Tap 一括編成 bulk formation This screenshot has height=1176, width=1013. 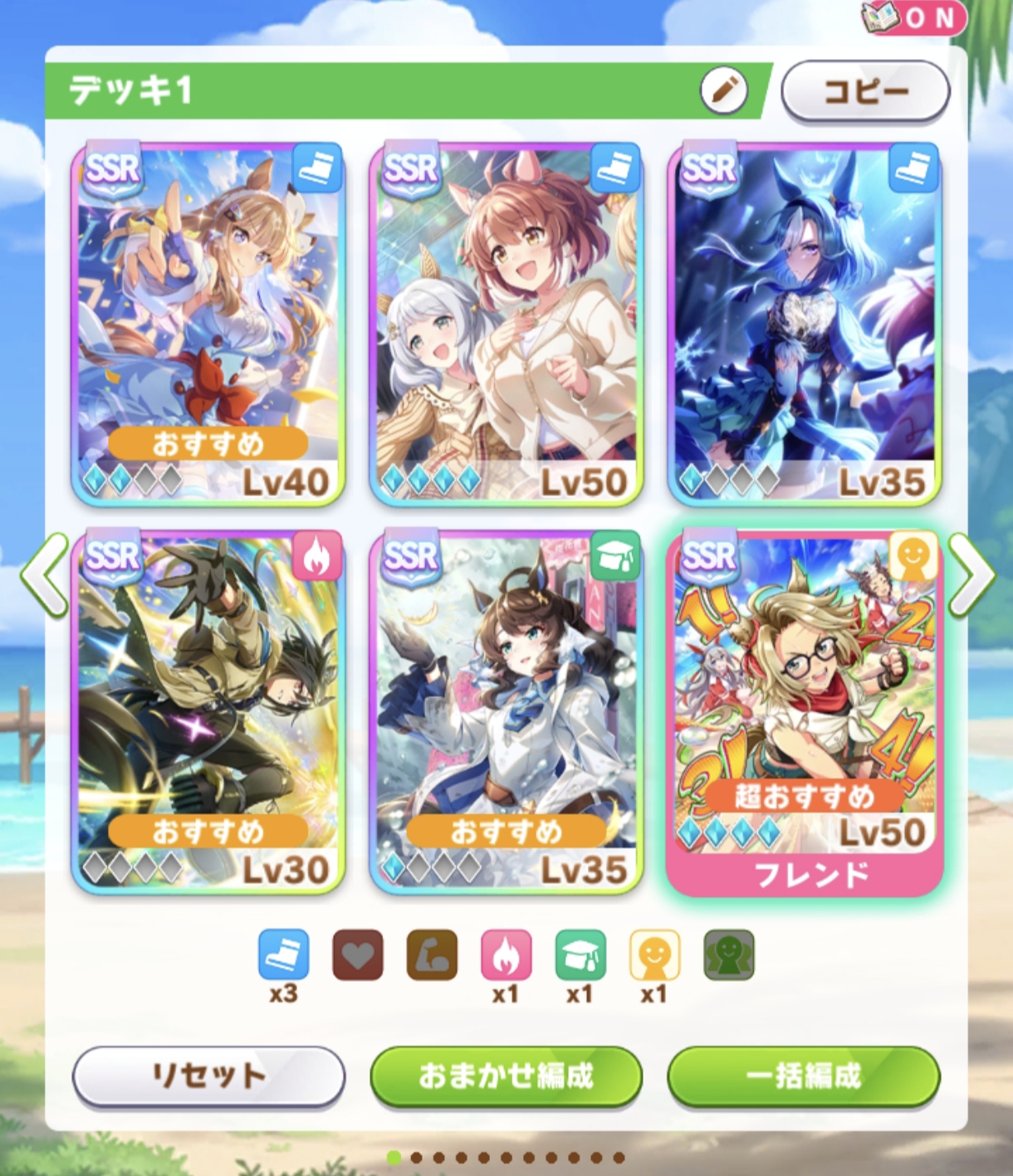click(x=804, y=1076)
